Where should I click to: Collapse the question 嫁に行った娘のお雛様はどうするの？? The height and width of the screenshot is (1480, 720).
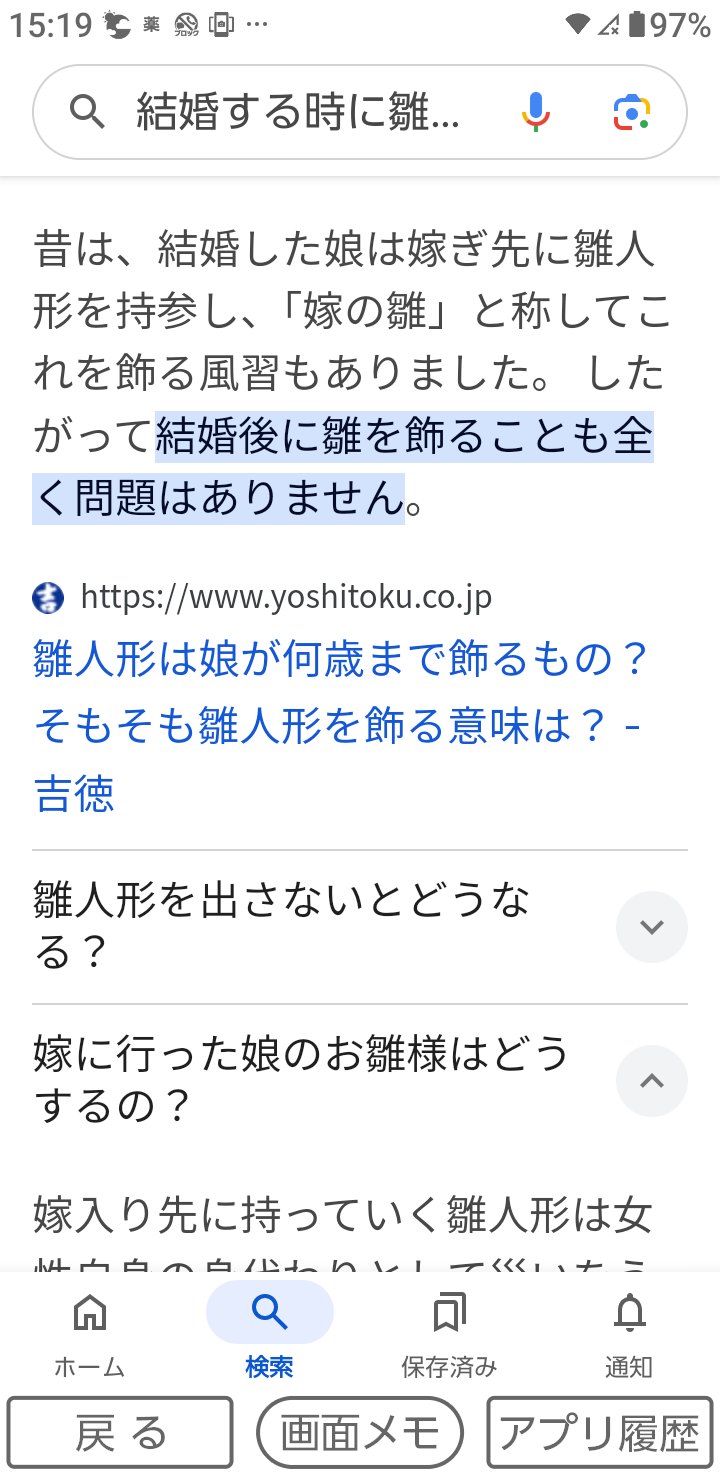pyautogui.click(x=360, y=1081)
